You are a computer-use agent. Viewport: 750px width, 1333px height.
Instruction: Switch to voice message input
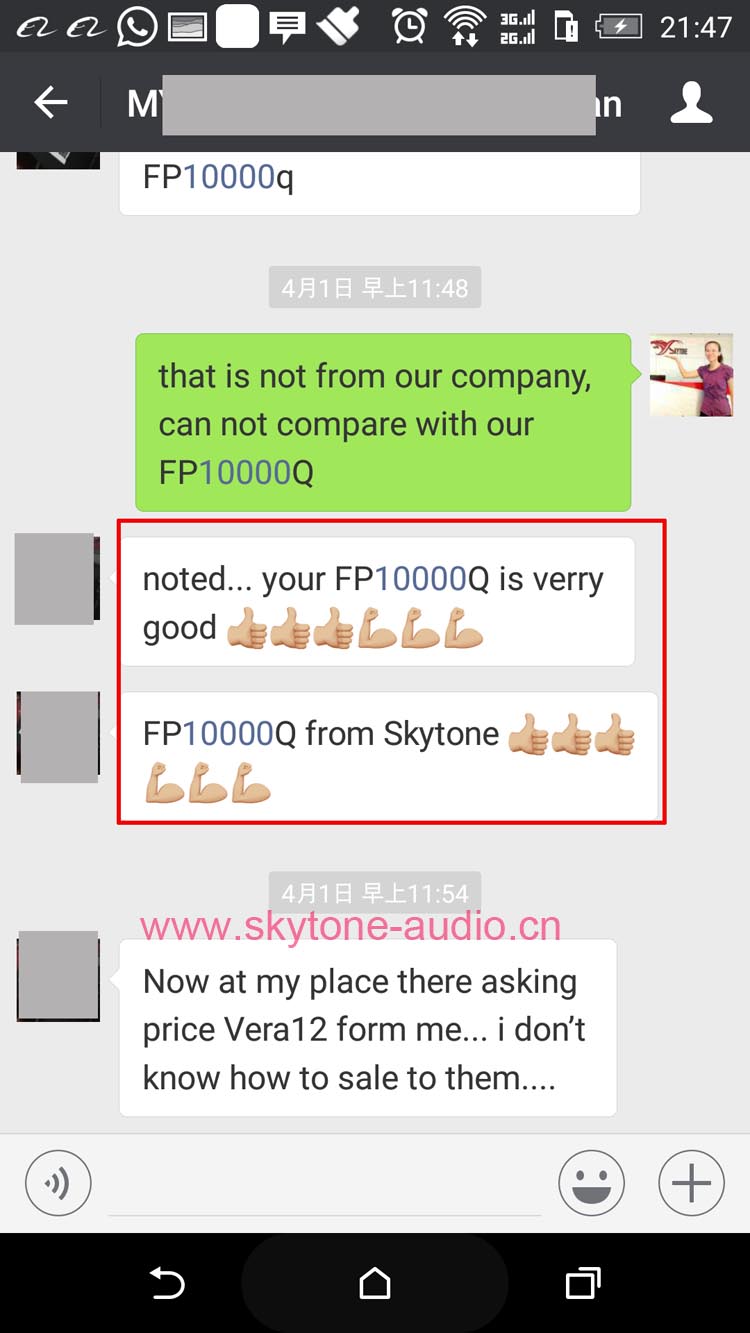(x=58, y=1184)
